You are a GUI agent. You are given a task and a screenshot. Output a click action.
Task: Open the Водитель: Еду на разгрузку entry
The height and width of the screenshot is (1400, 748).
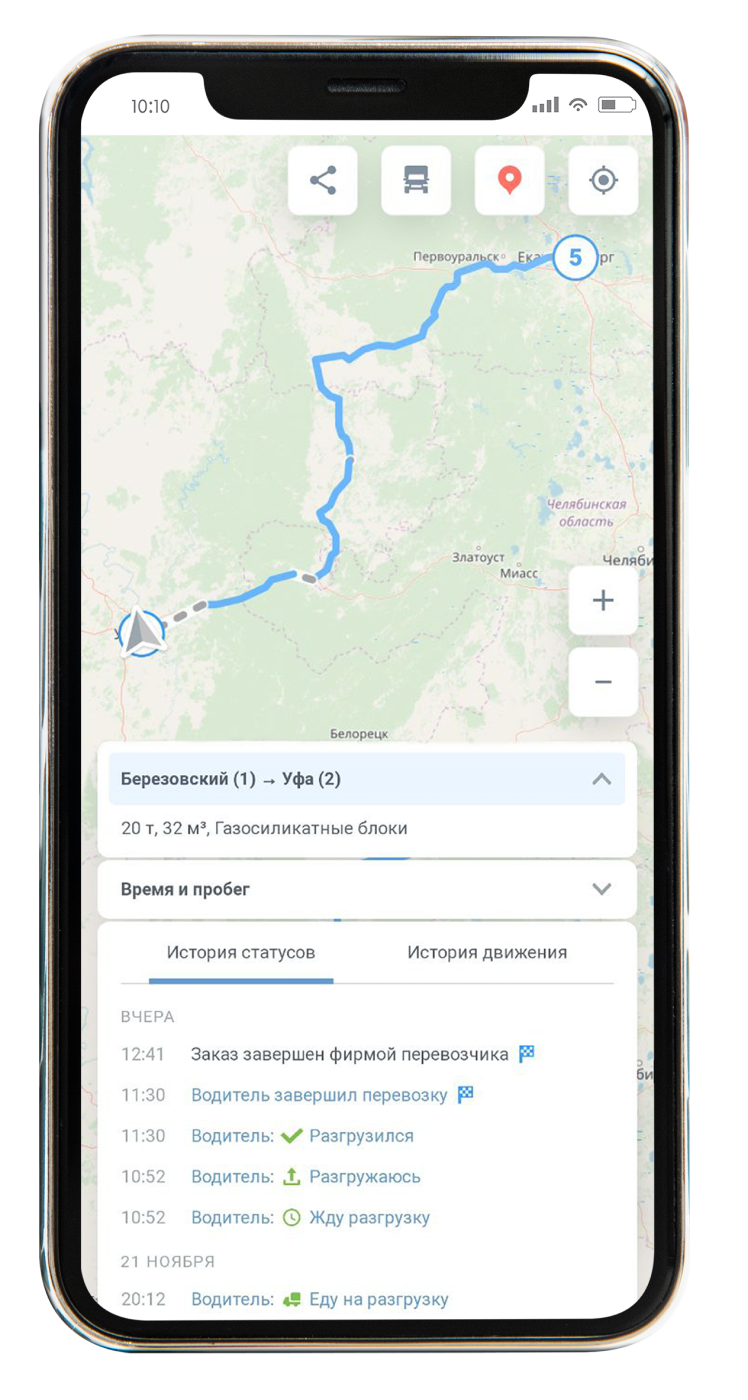(x=320, y=1300)
